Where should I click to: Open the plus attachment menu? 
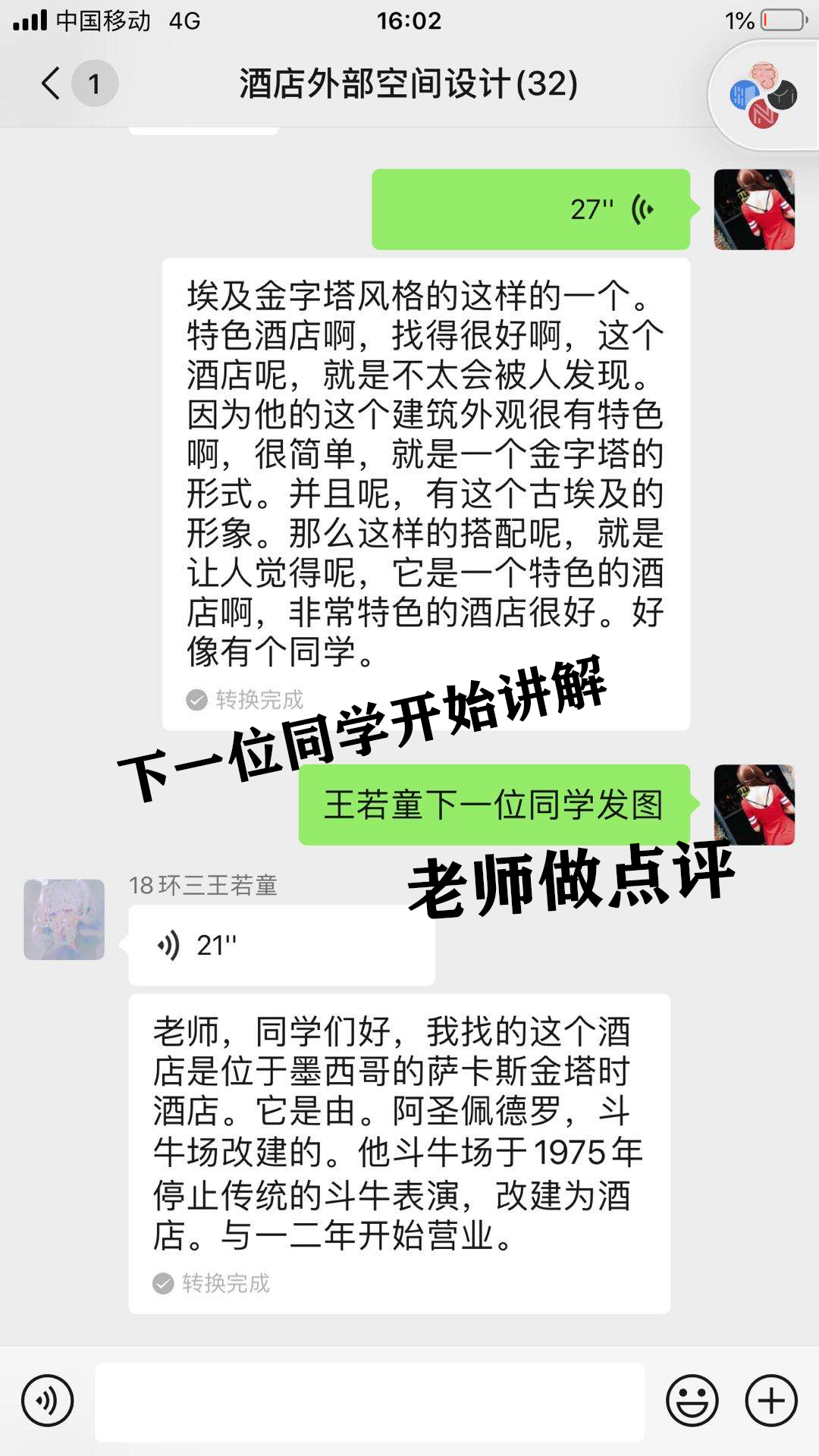click(771, 1401)
